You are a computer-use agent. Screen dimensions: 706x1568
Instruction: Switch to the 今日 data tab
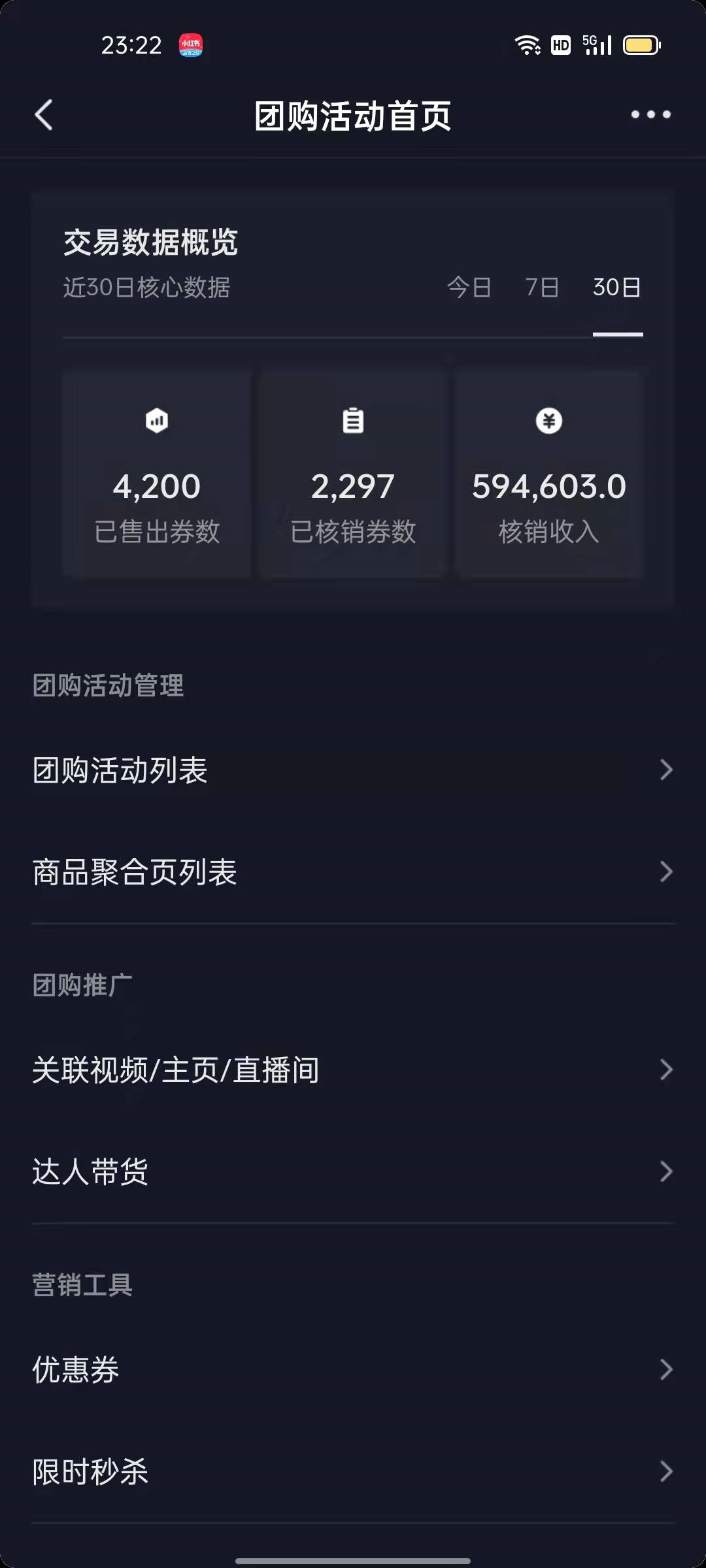(469, 287)
